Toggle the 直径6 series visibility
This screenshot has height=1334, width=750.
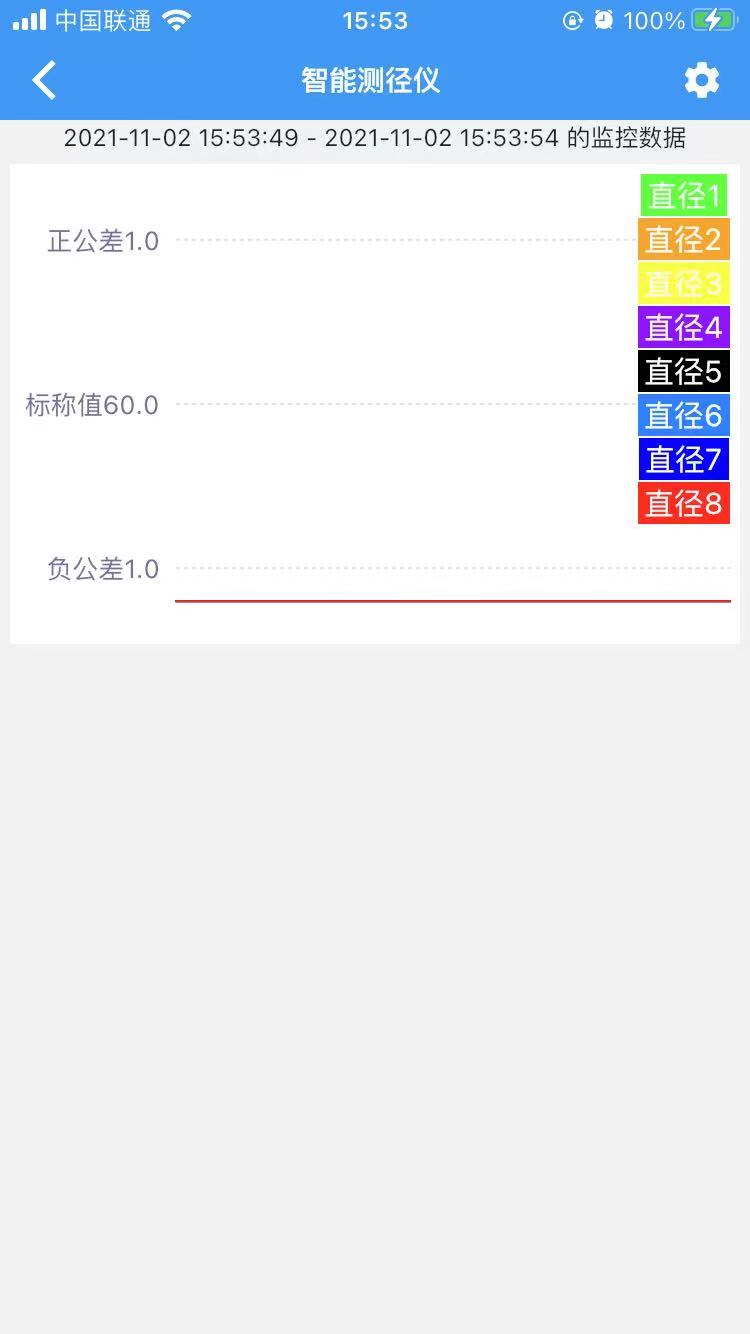(683, 415)
